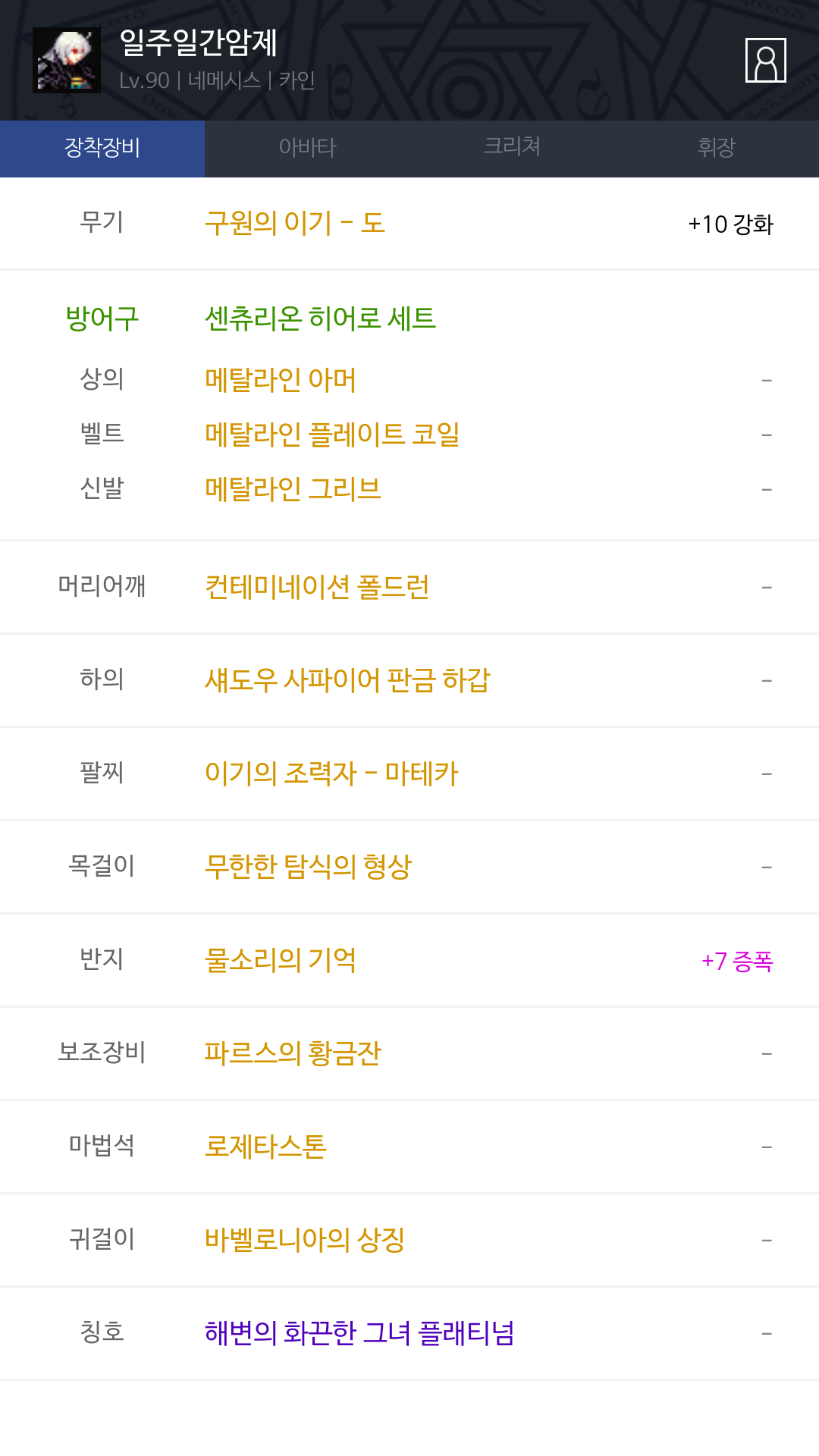Open earring 바벨로니아의 상징
819x1456 pixels.
[305, 1240]
